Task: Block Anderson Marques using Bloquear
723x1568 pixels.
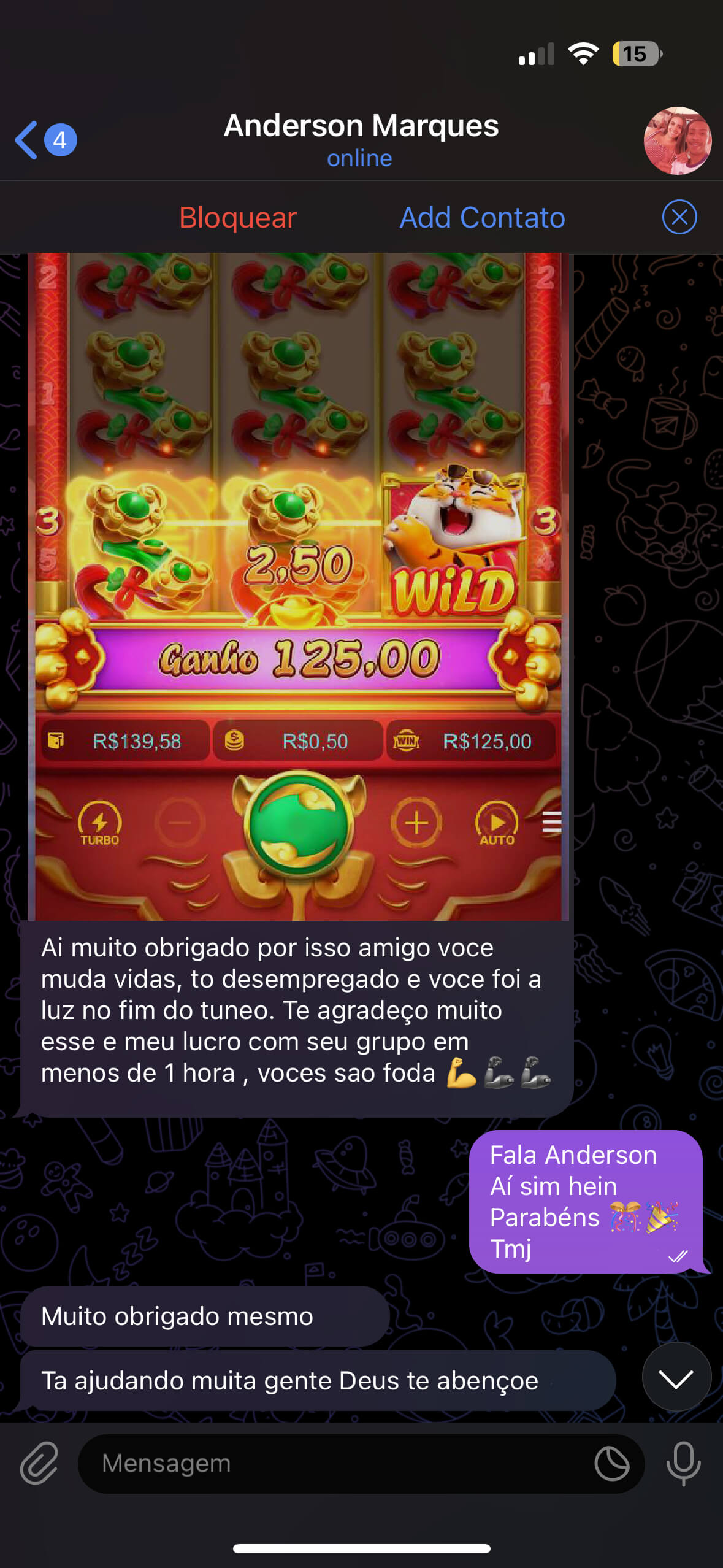Action: pyautogui.click(x=237, y=217)
